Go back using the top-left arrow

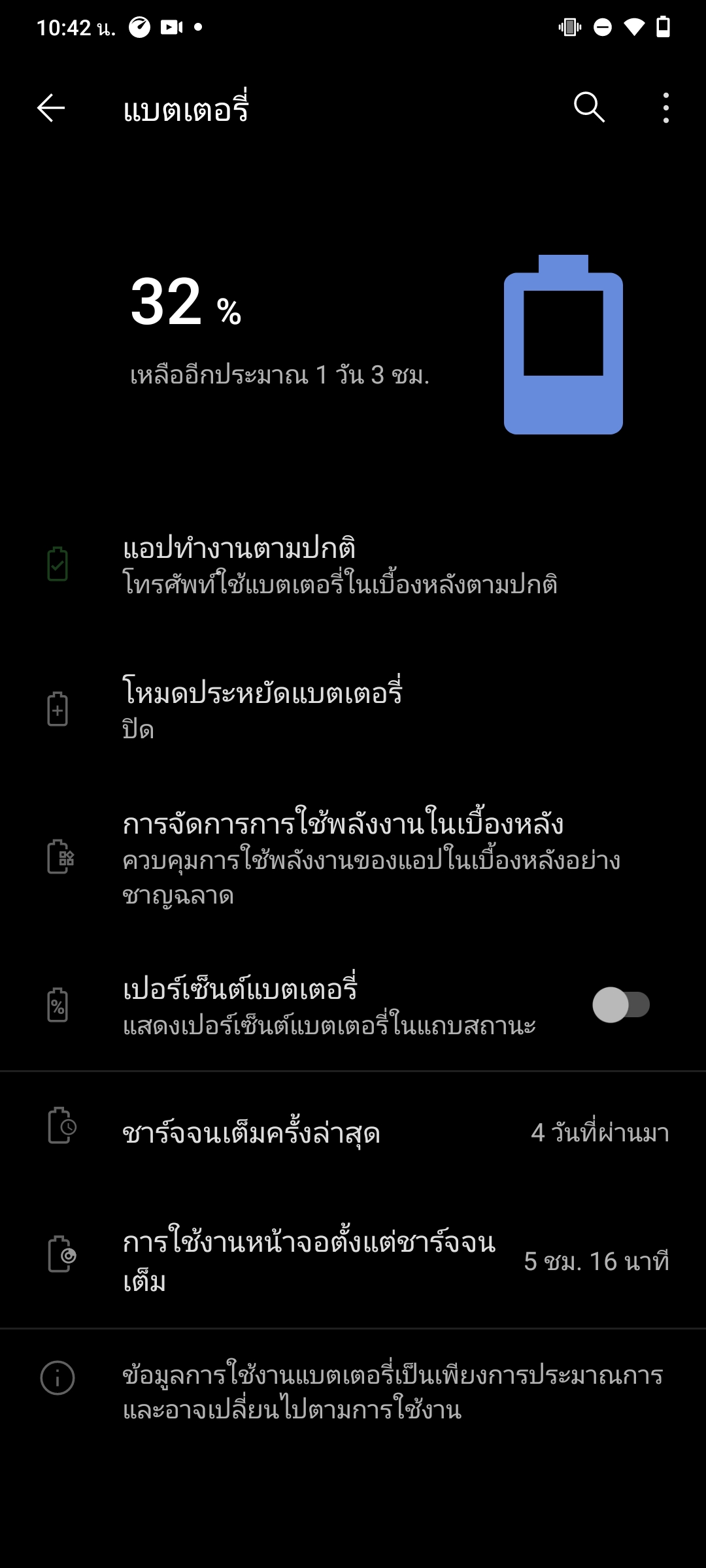51,108
